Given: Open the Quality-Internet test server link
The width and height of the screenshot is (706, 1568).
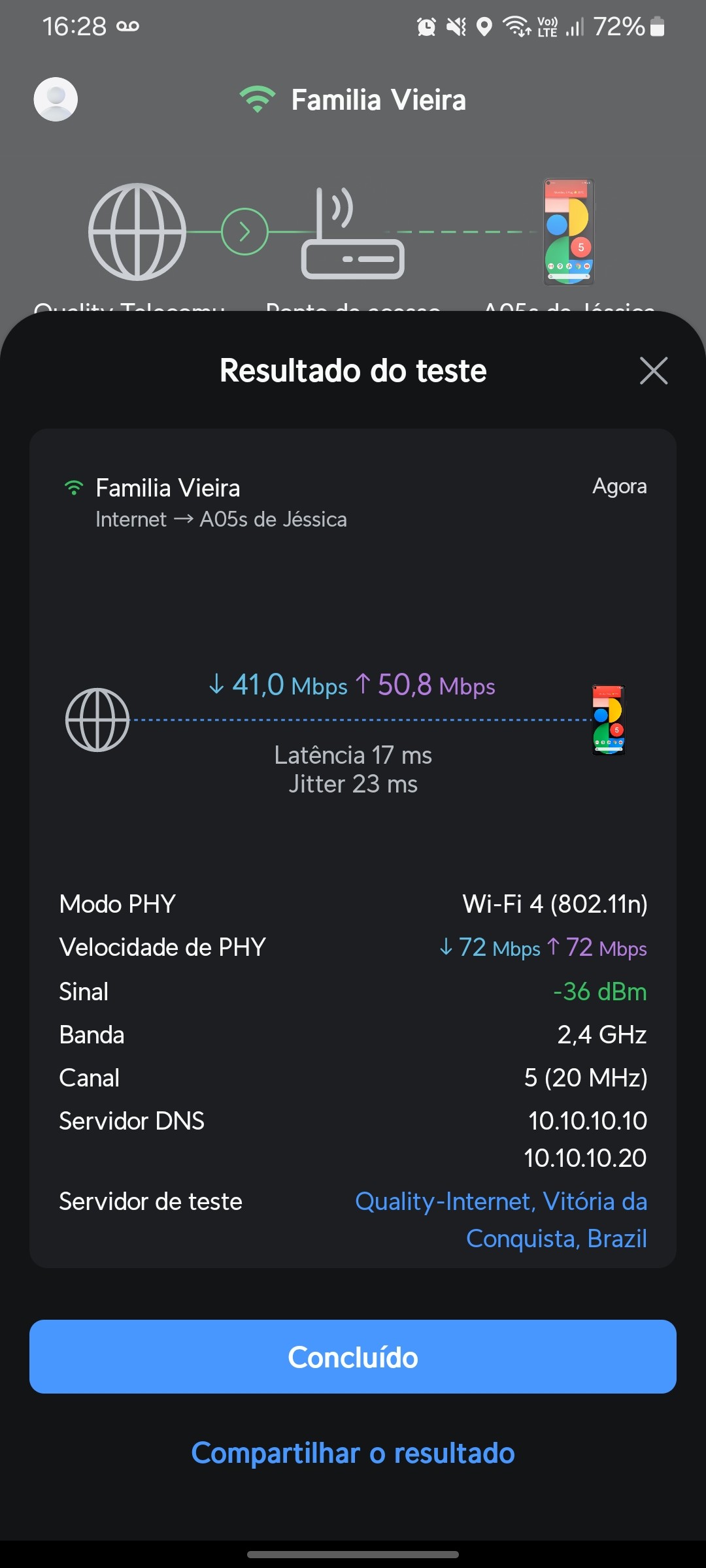Looking at the screenshot, I should [x=501, y=1219].
